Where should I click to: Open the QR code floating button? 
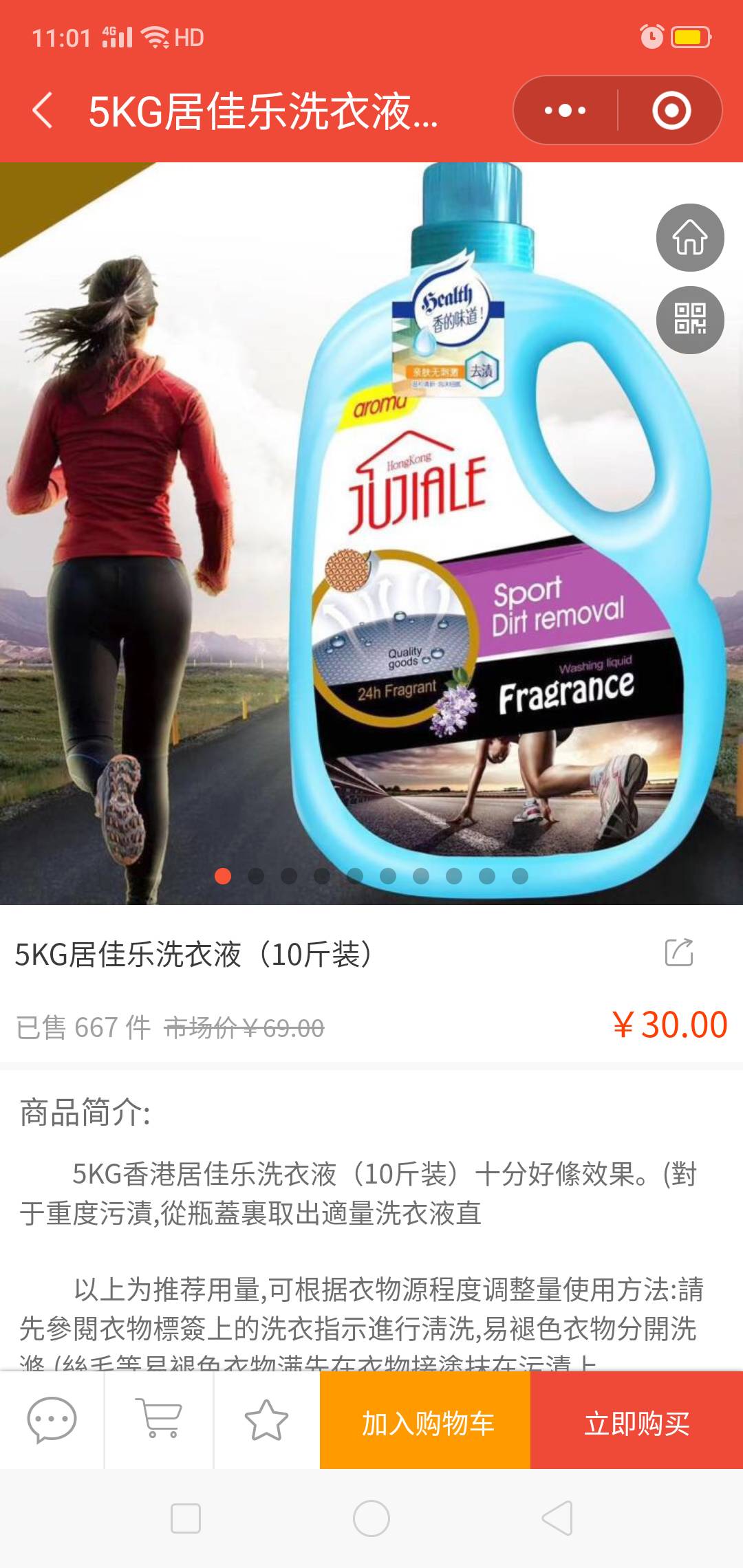click(690, 320)
